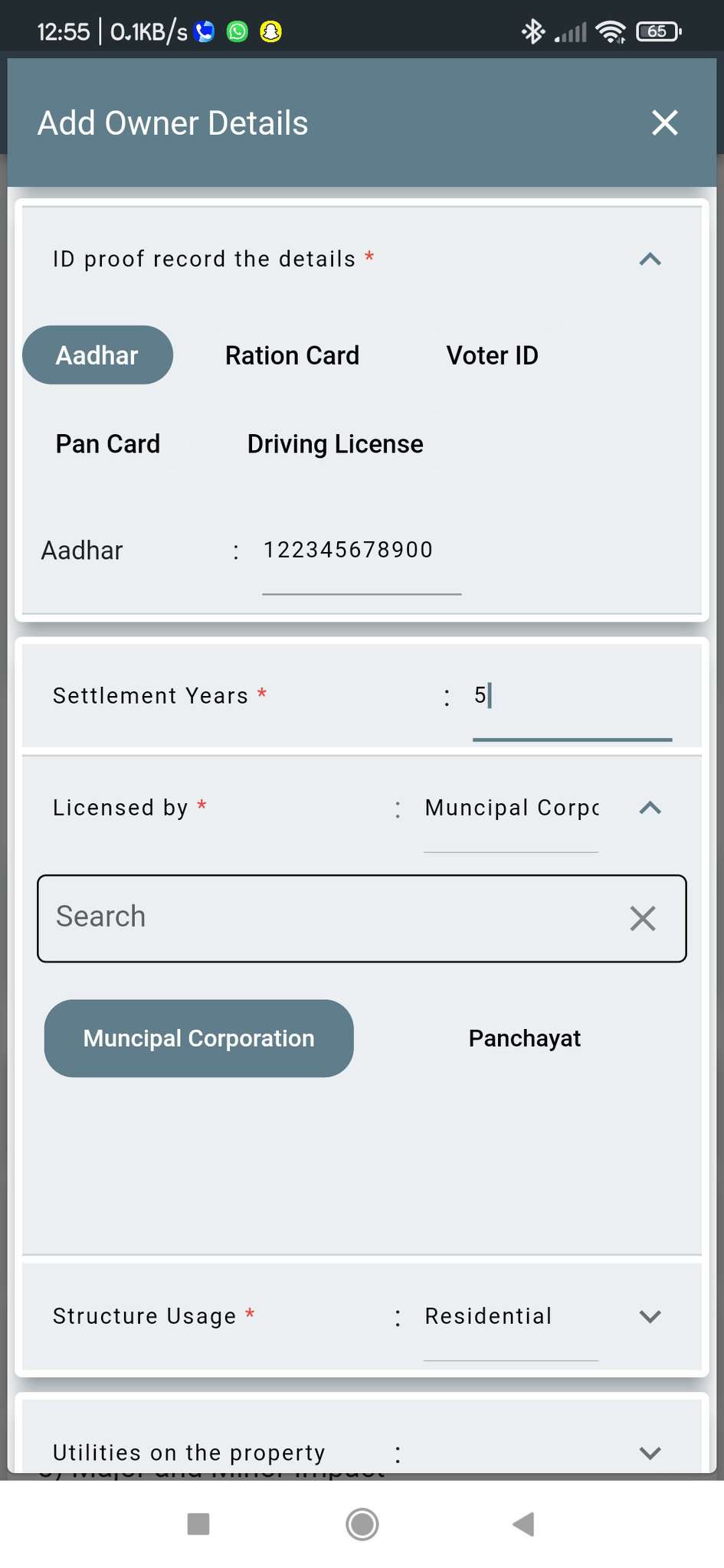Choose Voter ID as ID proof

point(492,355)
